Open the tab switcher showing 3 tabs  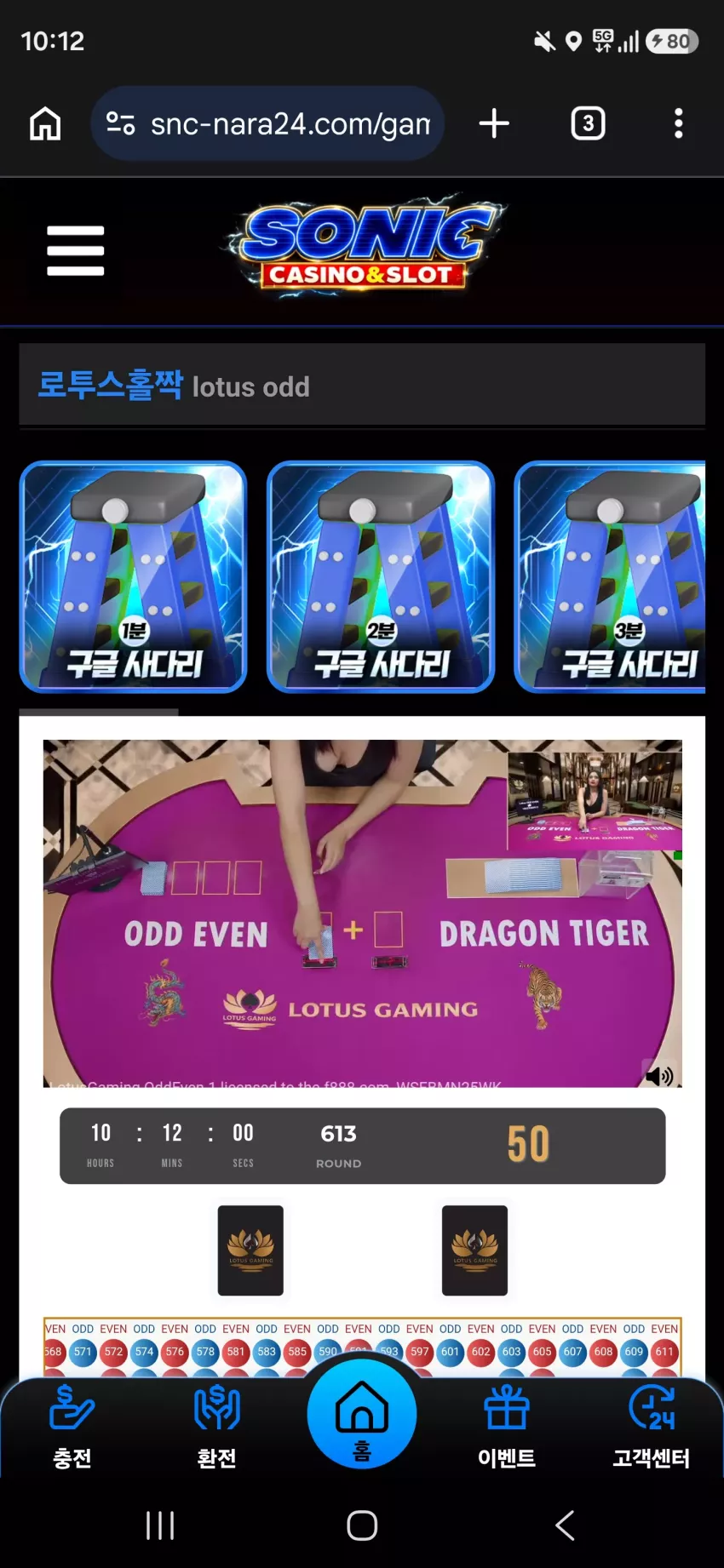[x=588, y=123]
